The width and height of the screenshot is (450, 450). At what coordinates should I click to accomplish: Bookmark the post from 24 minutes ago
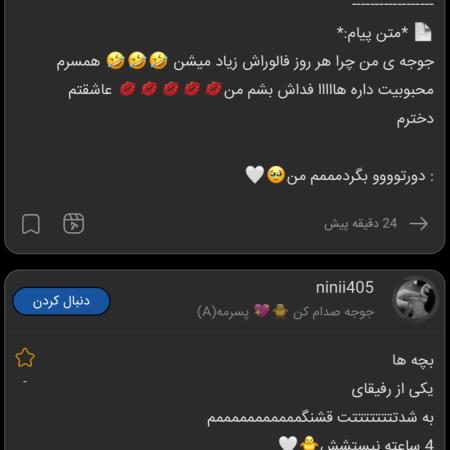click(x=31, y=224)
